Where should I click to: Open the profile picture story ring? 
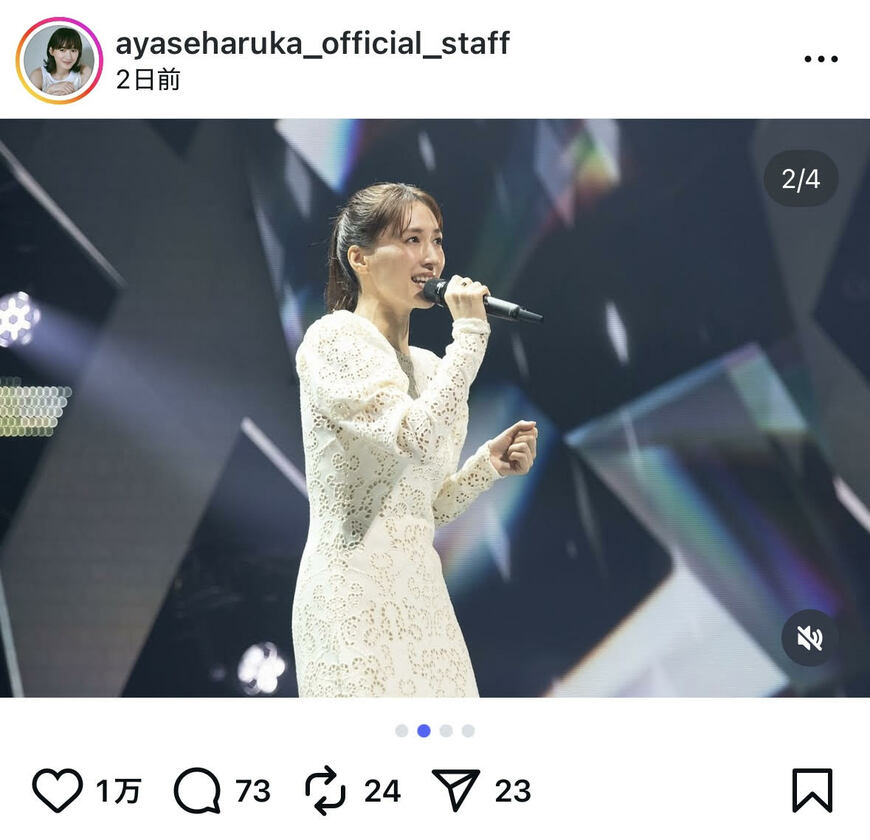59,60
